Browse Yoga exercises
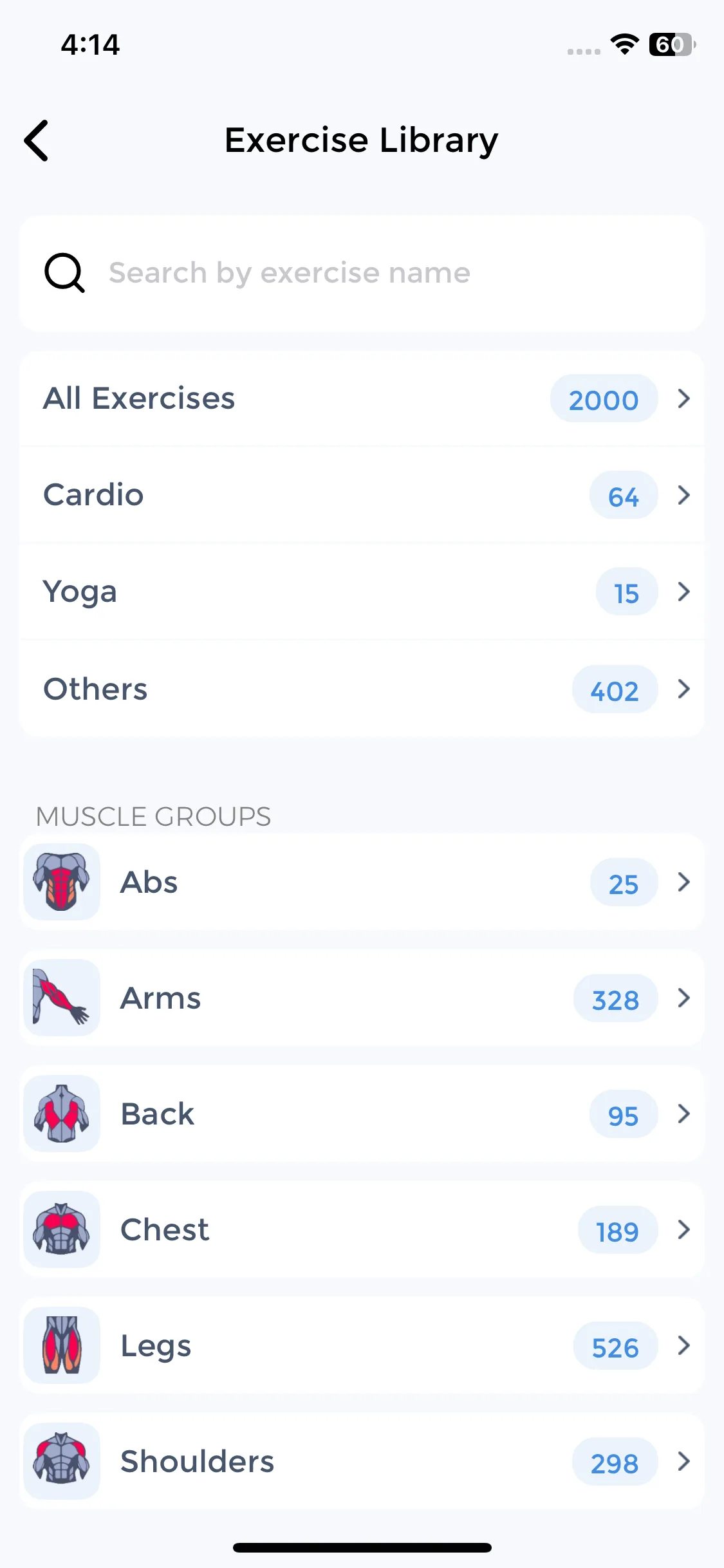724x1568 pixels. (360, 592)
